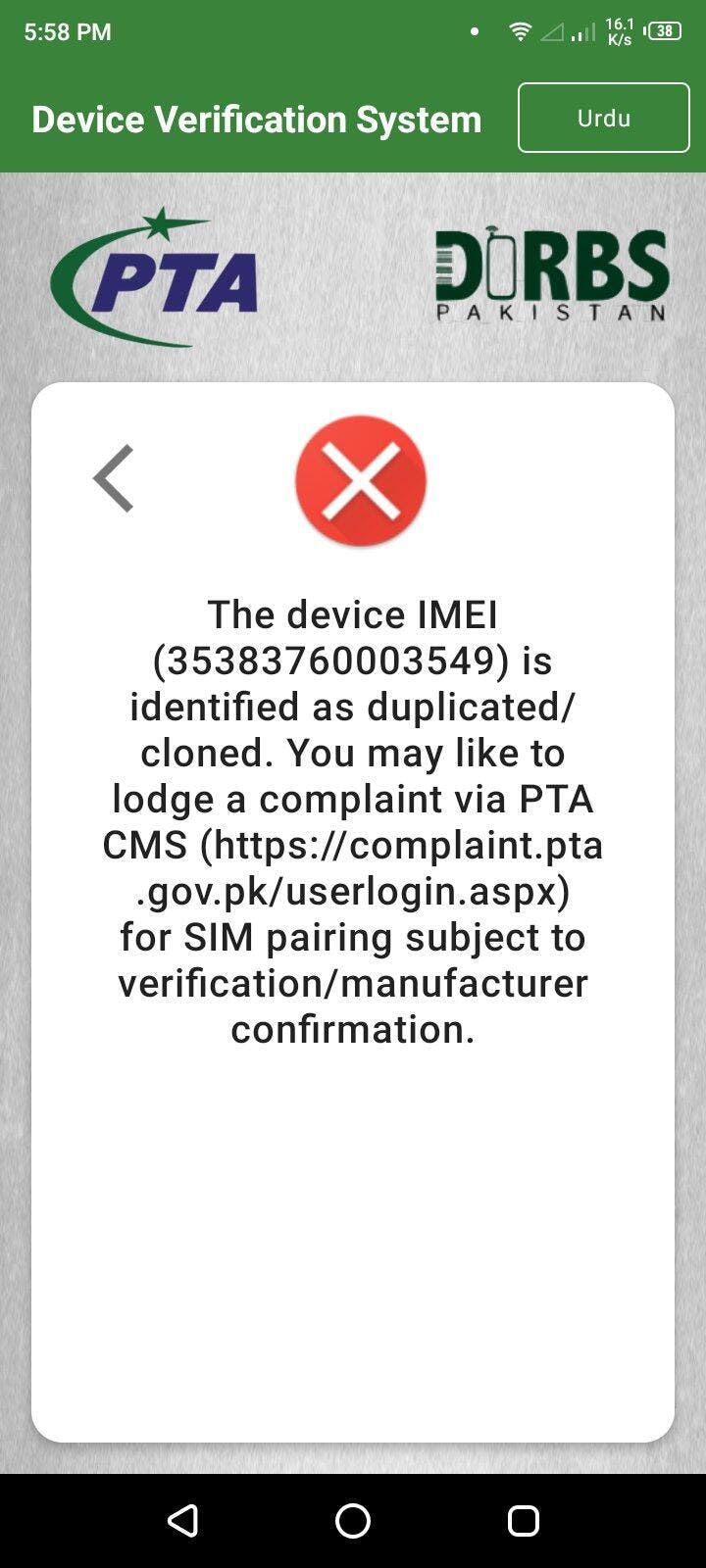
Task: Tap the system back navigation button
Action: point(183,1520)
